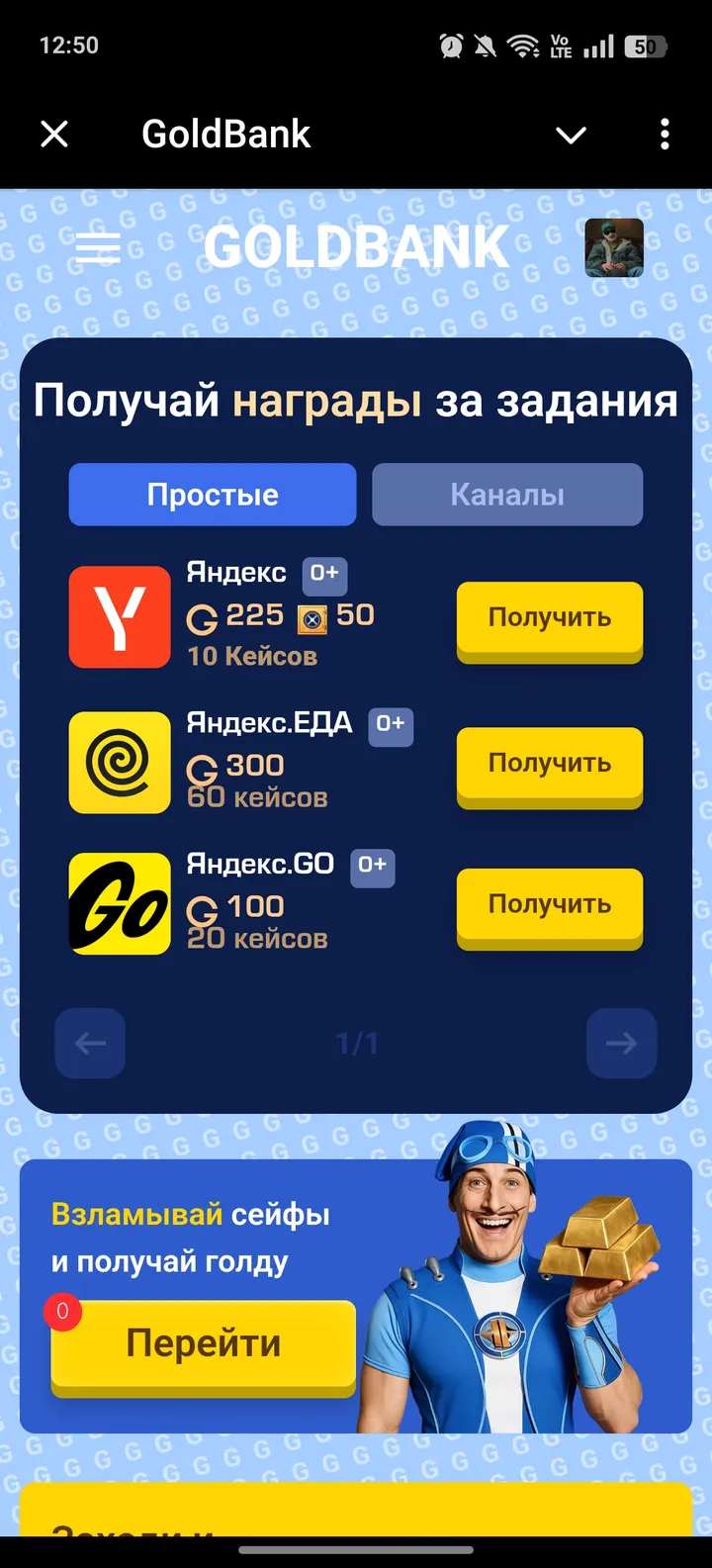This screenshot has height=1568, width=712.
Task: Collapse the GoldBank webview with the down chevron
Action: 571,134
